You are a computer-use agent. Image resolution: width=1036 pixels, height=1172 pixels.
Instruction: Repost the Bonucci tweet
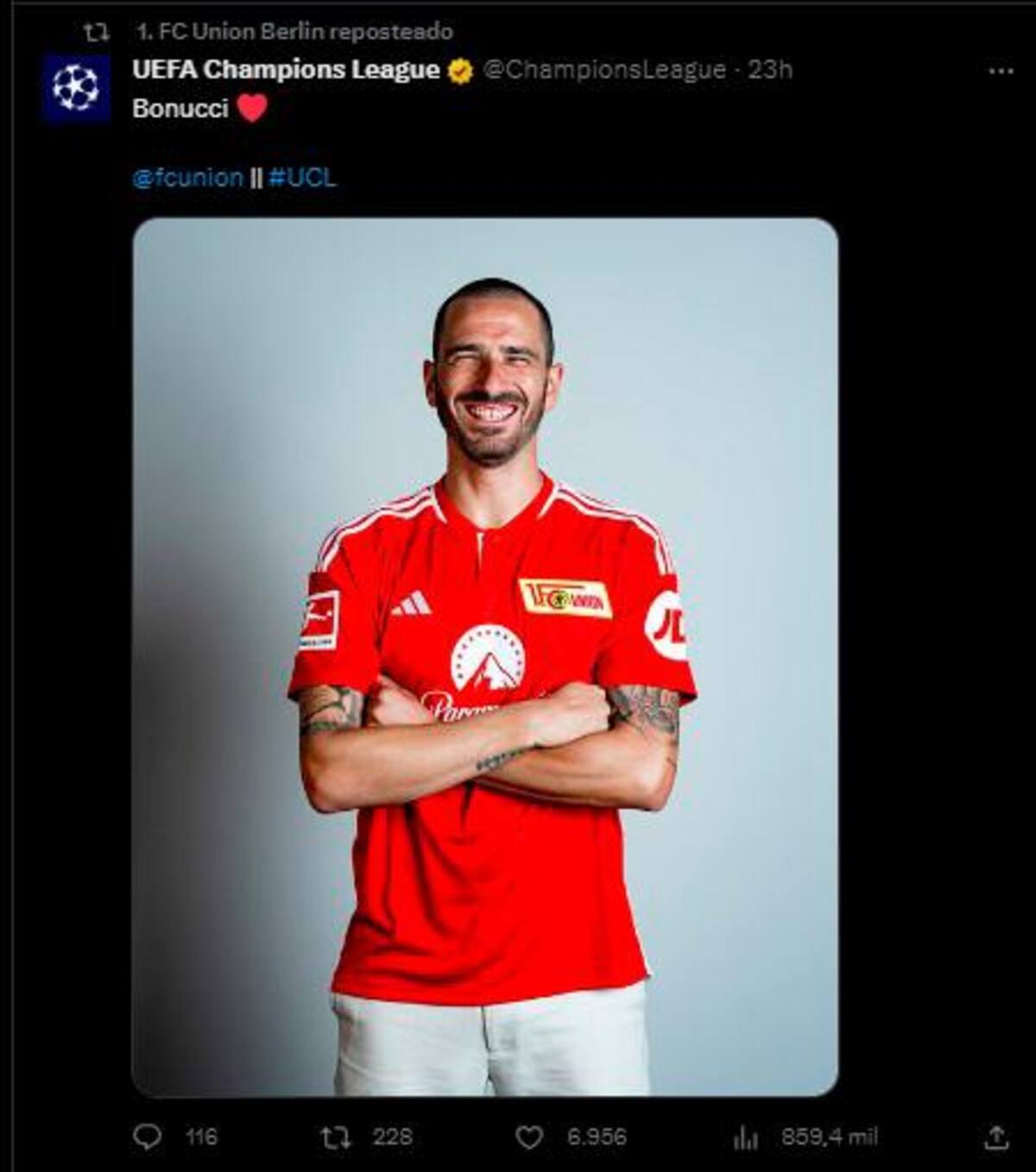click(x=336, y=1137)
